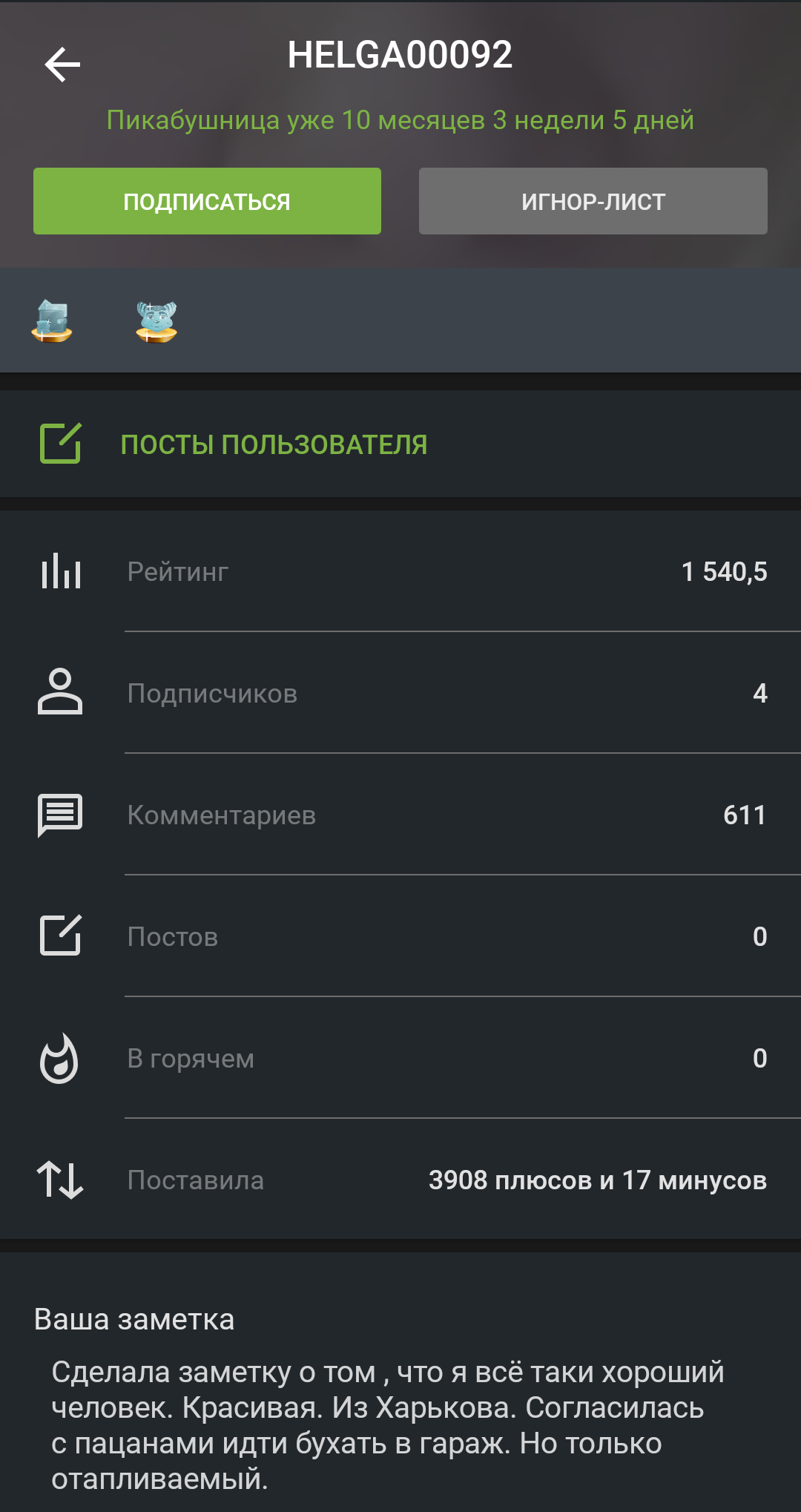Open ПОСТЫ ПОЛЬЗОВАТЕЛЯ list
This screenshot has height=1512, width=801.
point(274,444)
